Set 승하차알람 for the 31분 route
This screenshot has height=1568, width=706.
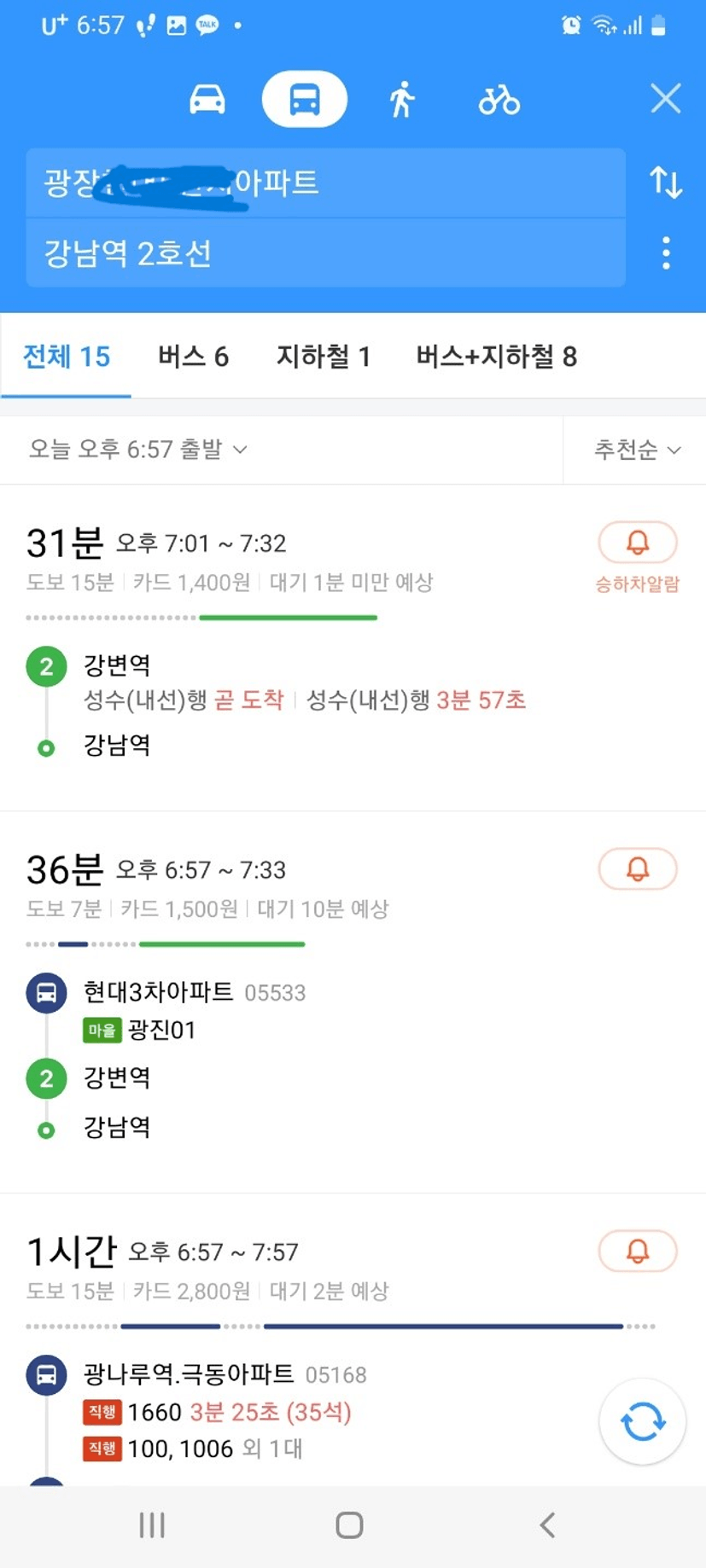pyautogui.click(x=638, y=557)
